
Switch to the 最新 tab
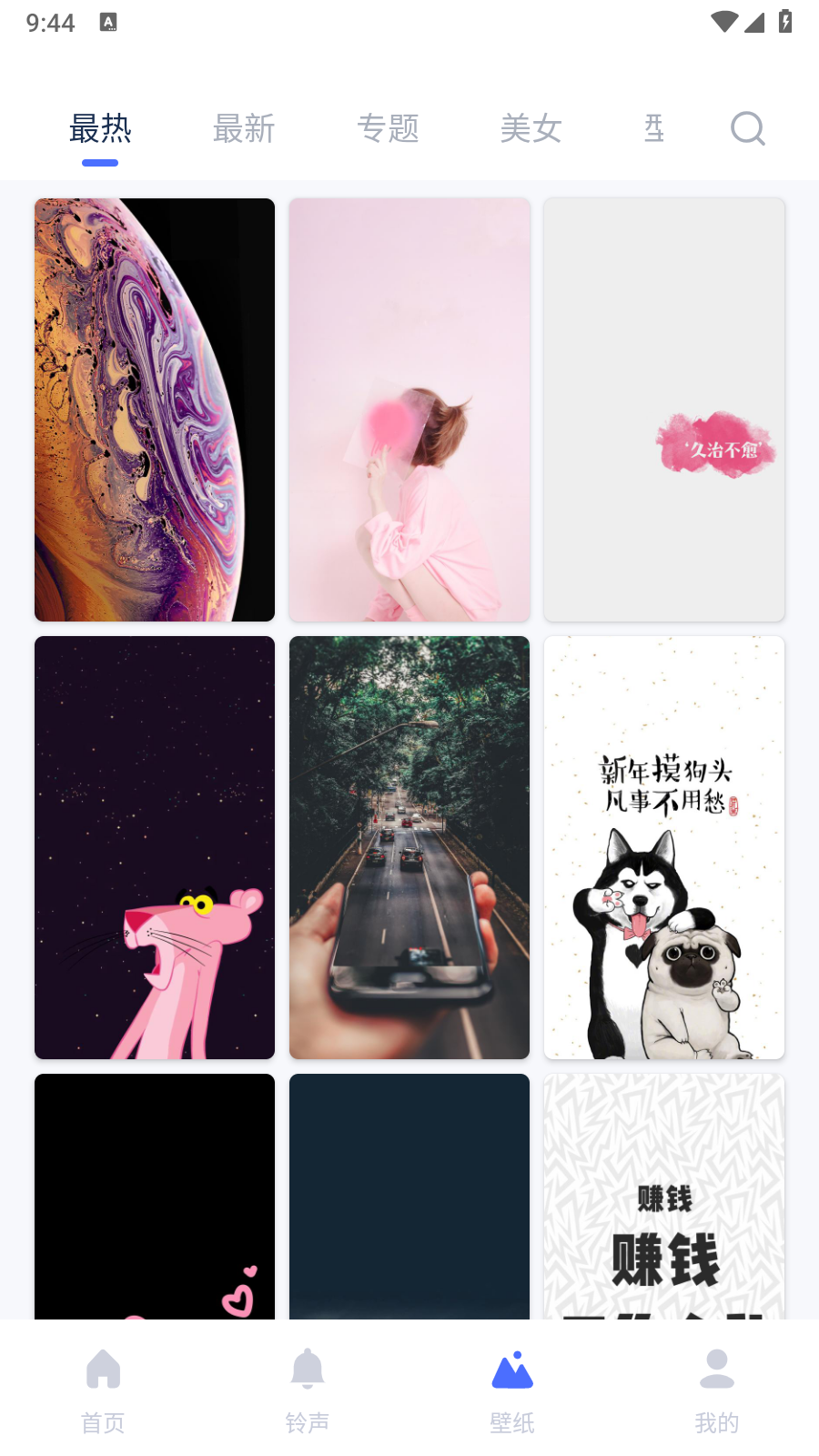tap(244, 128)
